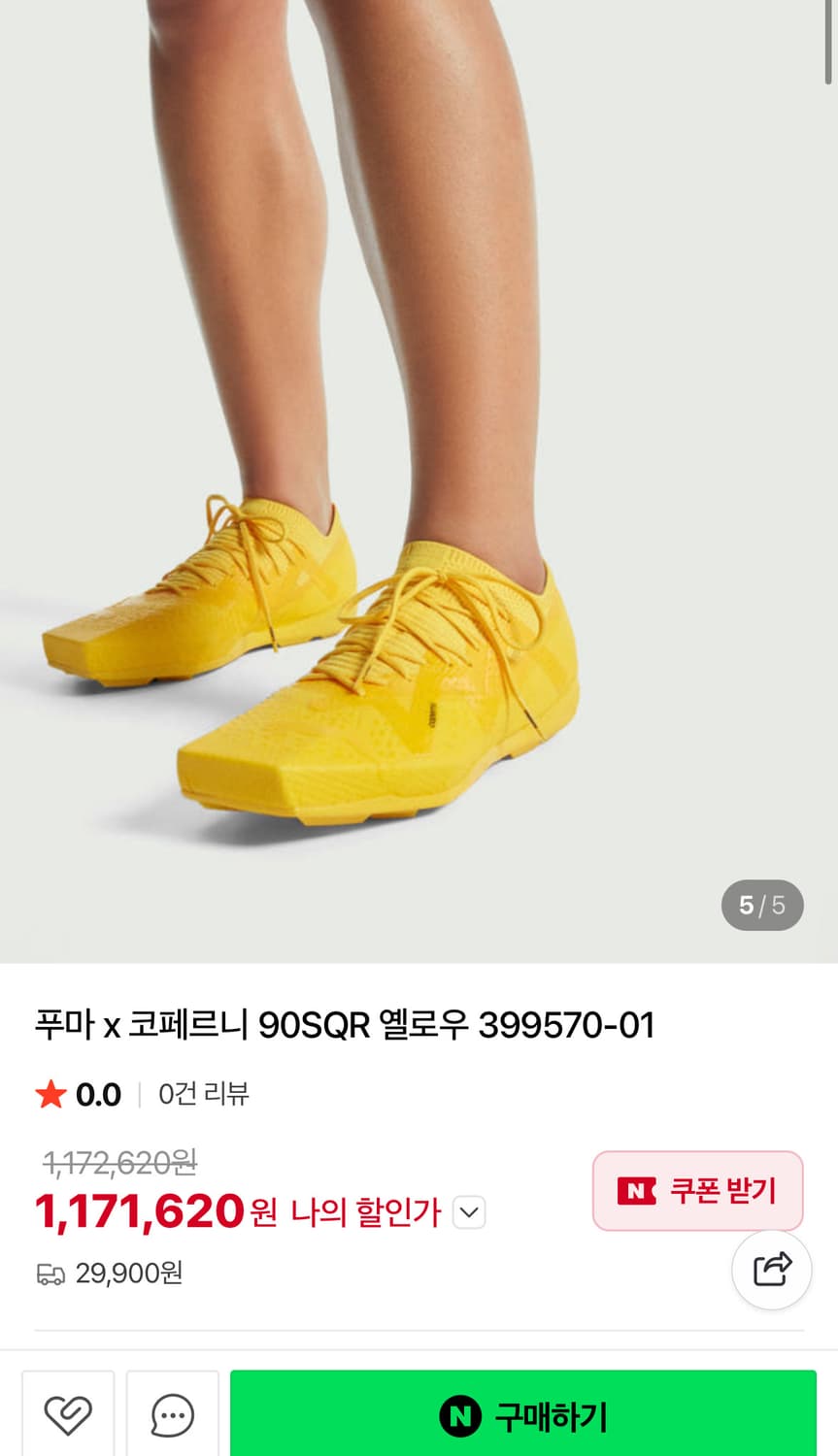Open the image counter badge showing 5/5
838x1456 pixels.
[x=762, y=906]
